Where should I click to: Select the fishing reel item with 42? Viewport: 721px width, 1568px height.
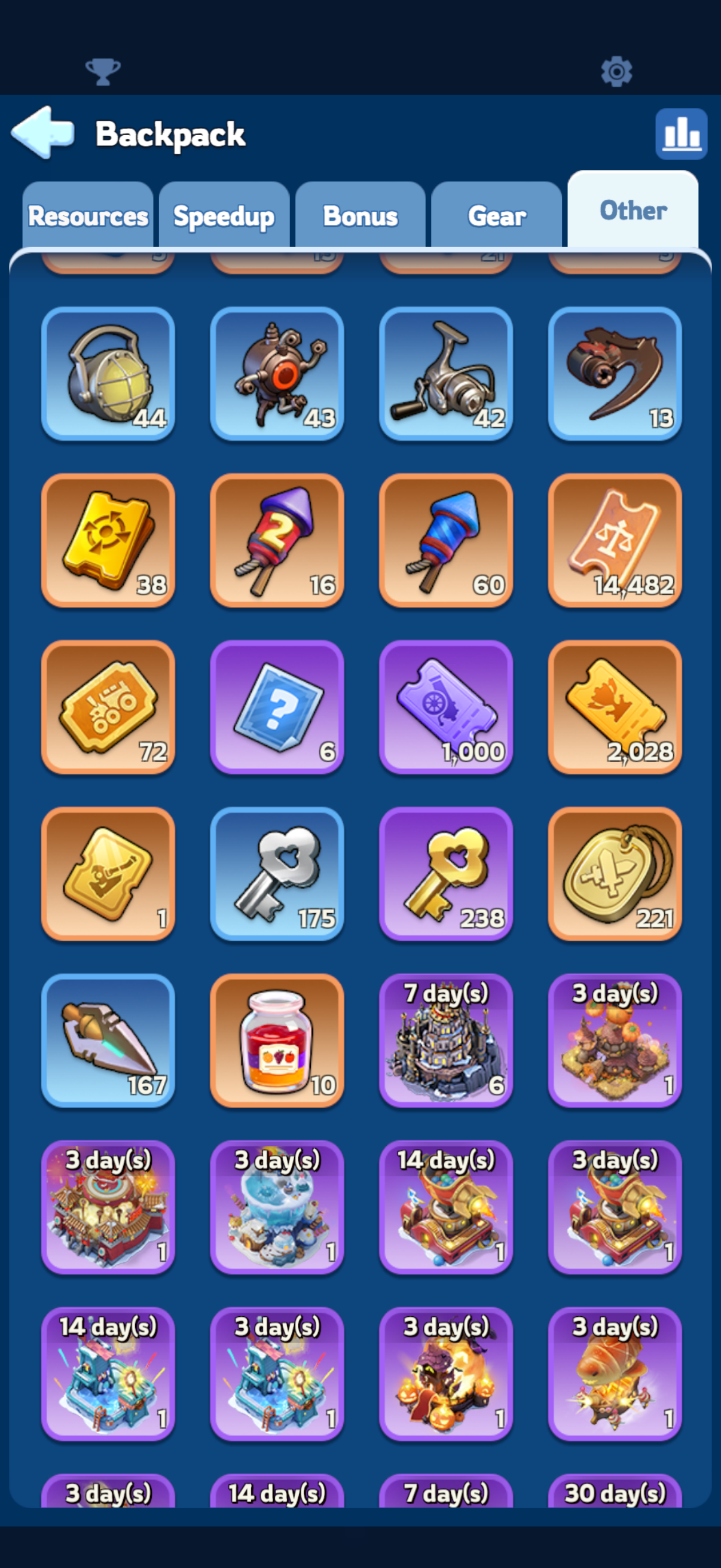click(x=446, y=374)
